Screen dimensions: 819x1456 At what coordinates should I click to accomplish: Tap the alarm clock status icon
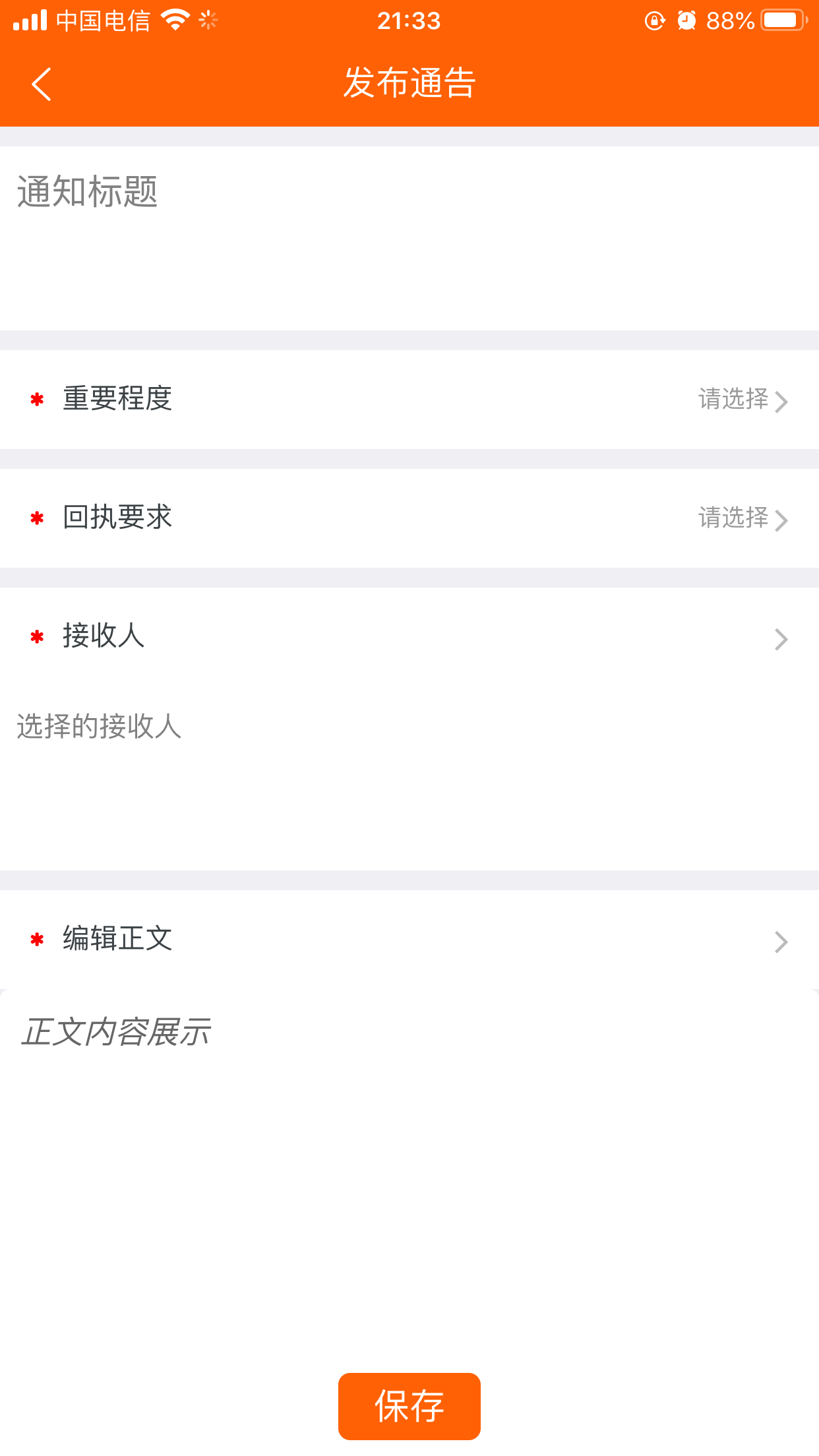tap(686, 20)
